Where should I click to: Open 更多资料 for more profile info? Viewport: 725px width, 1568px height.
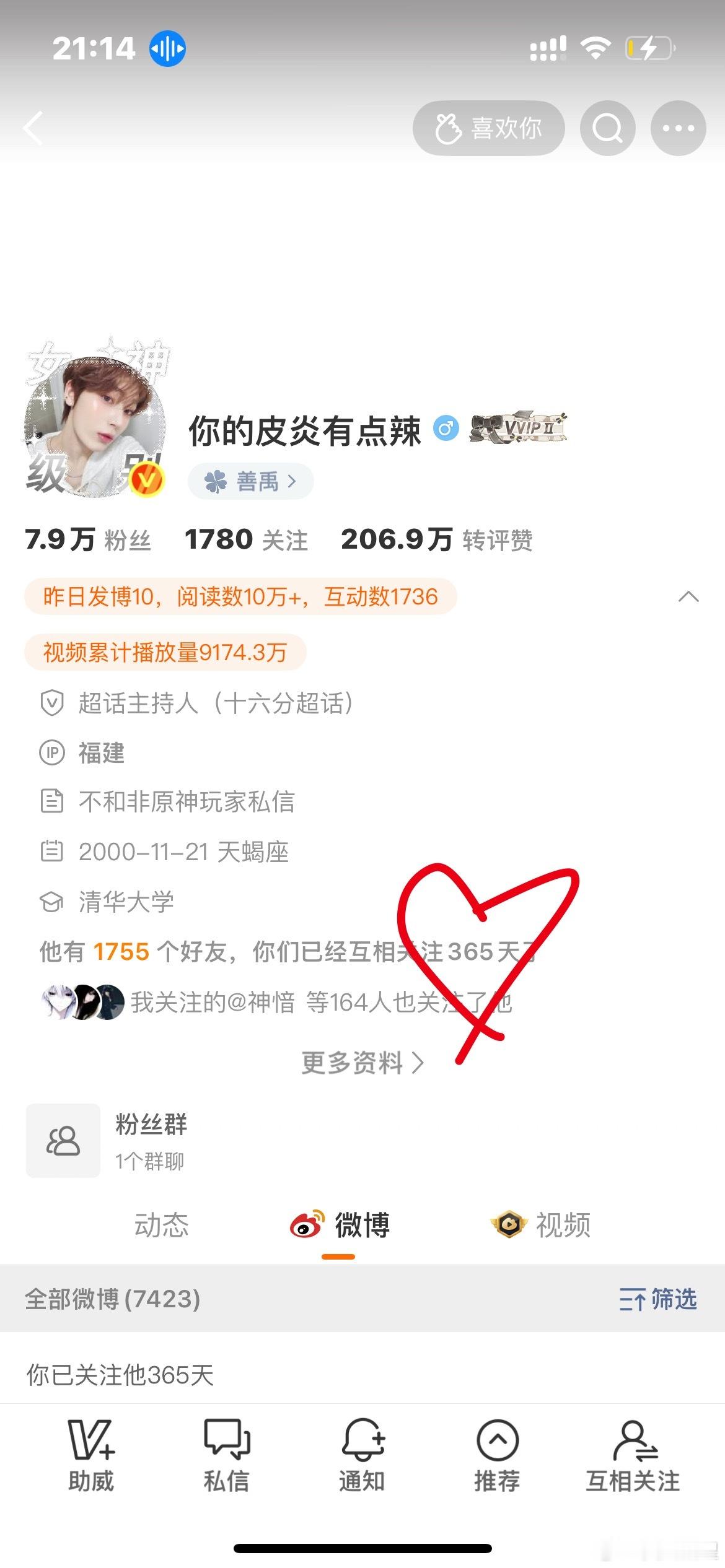(x=362, y=1063)
